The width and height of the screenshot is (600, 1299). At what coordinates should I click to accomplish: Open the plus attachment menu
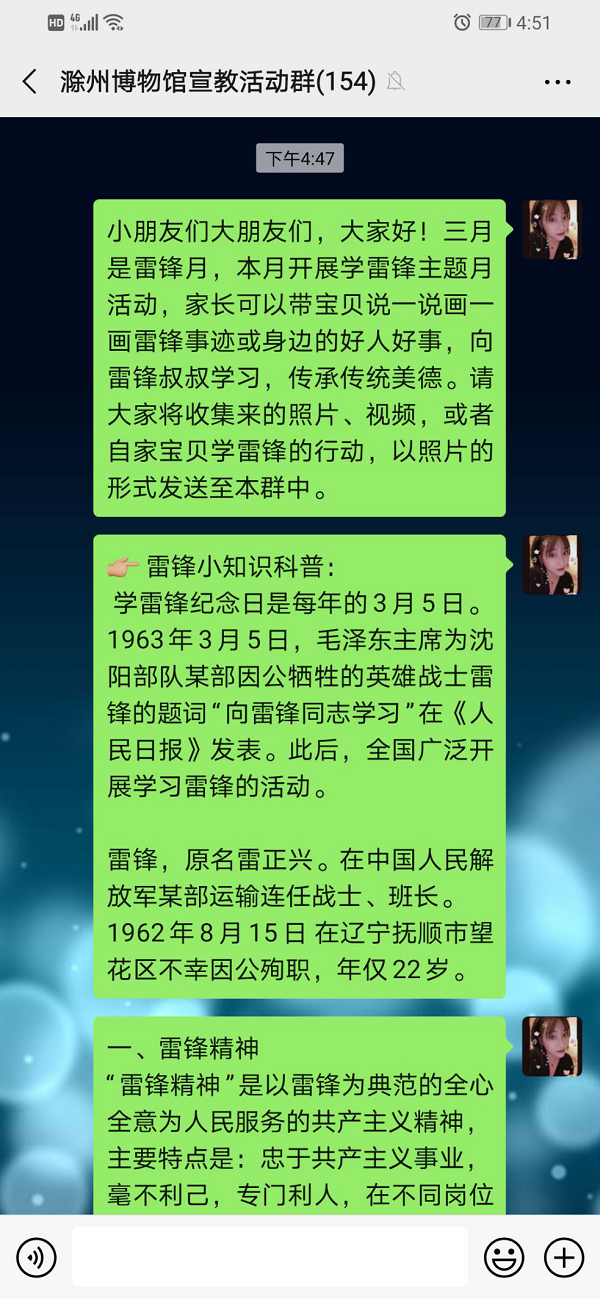coord(563,1257)
